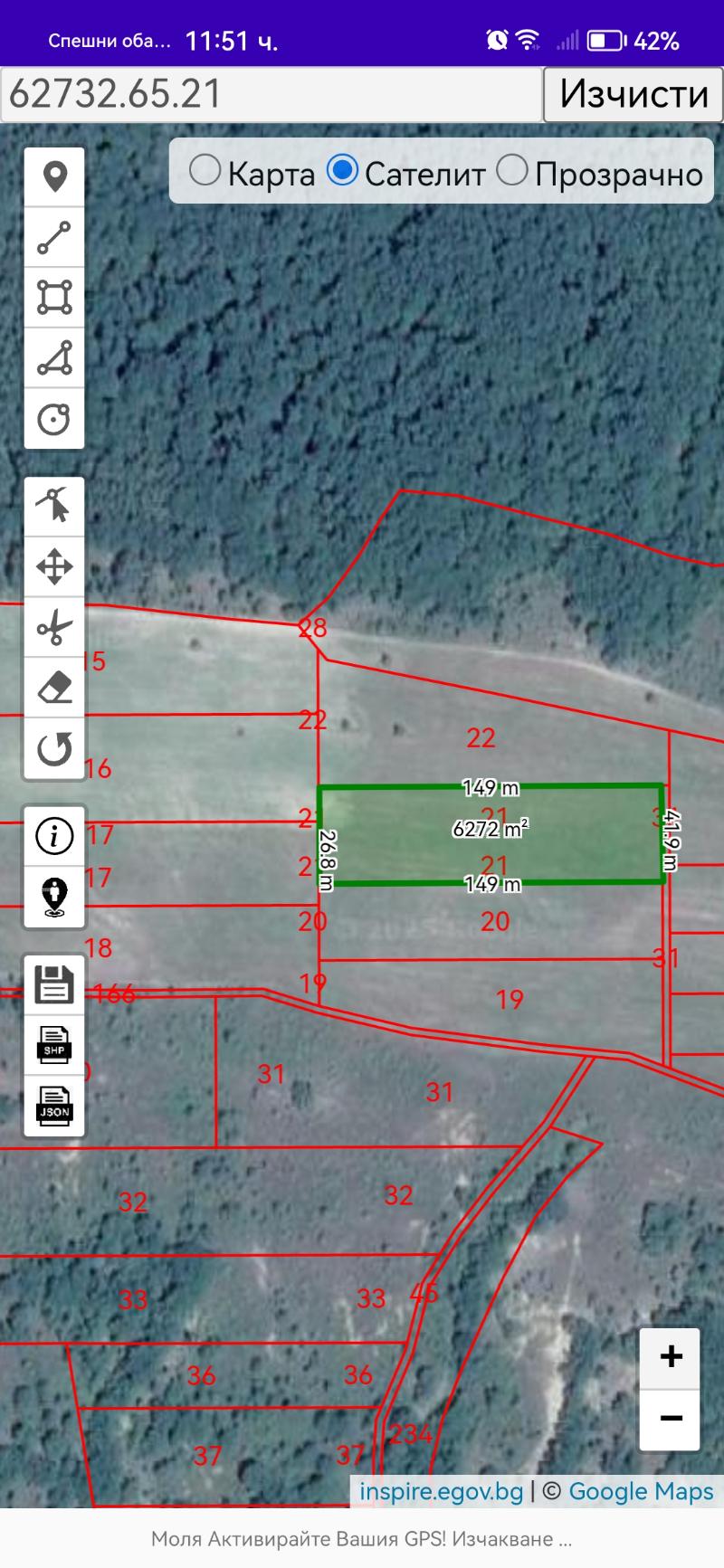Use the circle drawing tool
Screen dimensions: 724x1568
(54, 419)
